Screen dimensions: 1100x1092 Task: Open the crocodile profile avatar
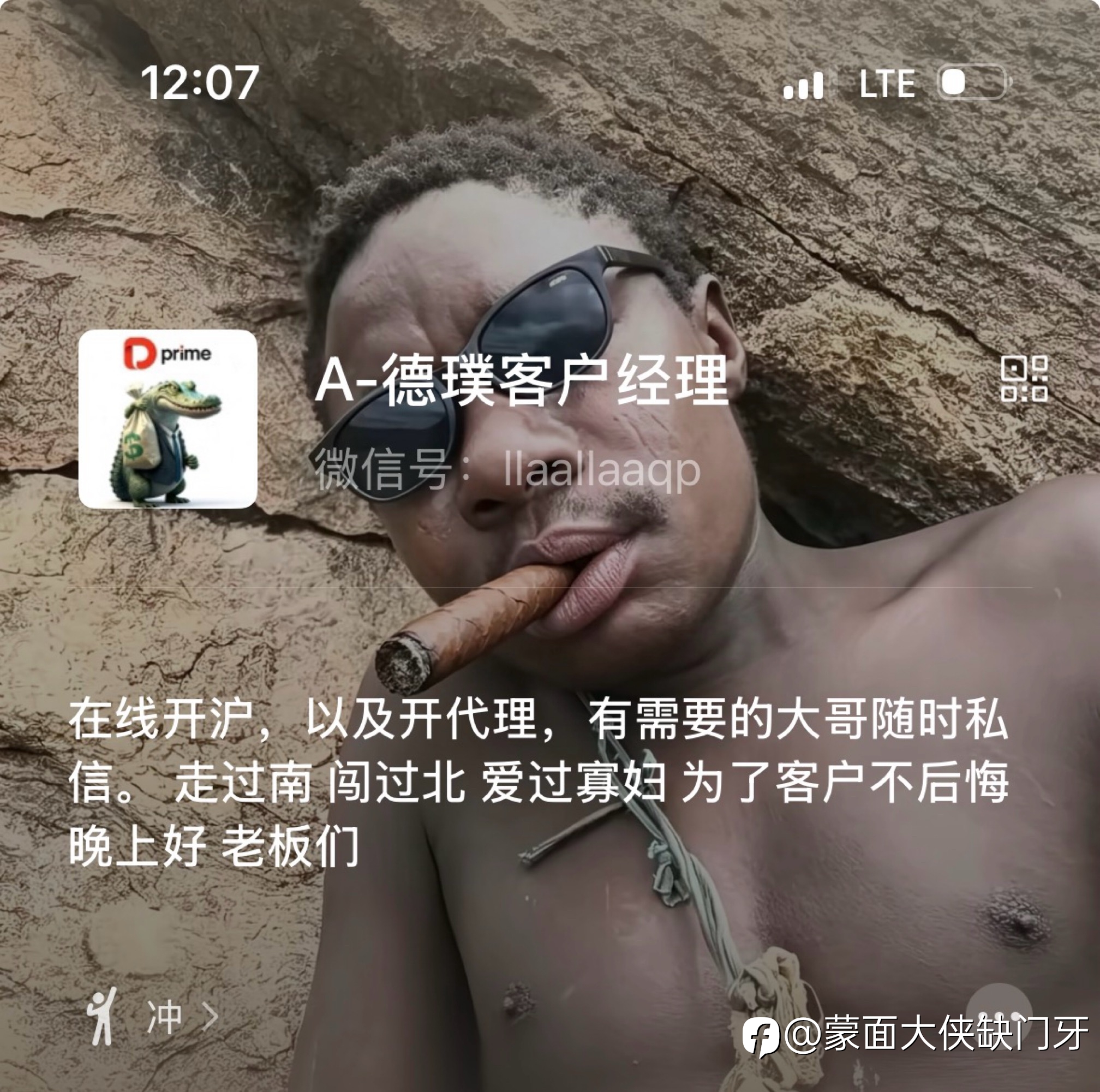click(168, 419)
